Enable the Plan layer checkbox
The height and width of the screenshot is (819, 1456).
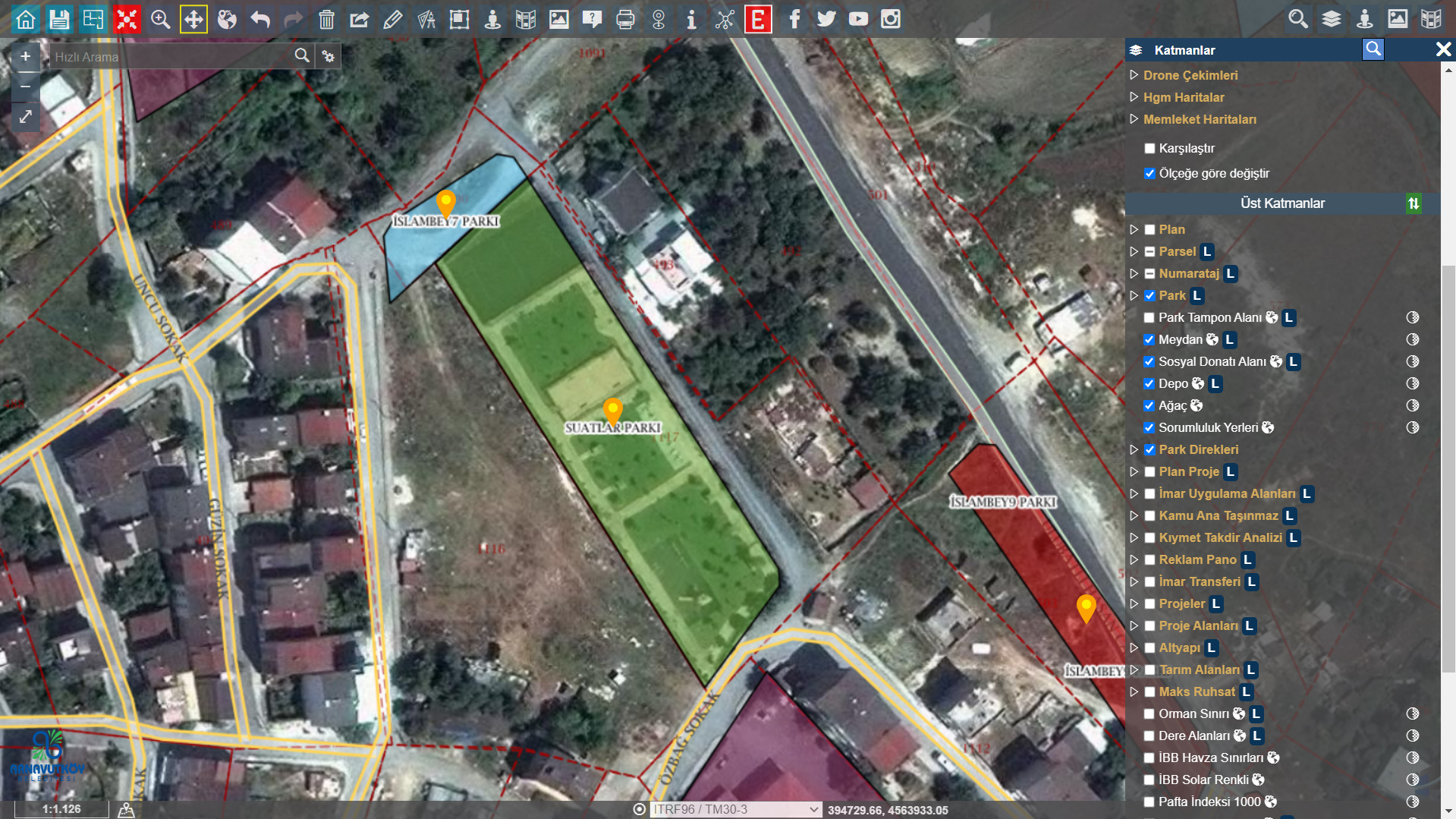click(1149, 230)
